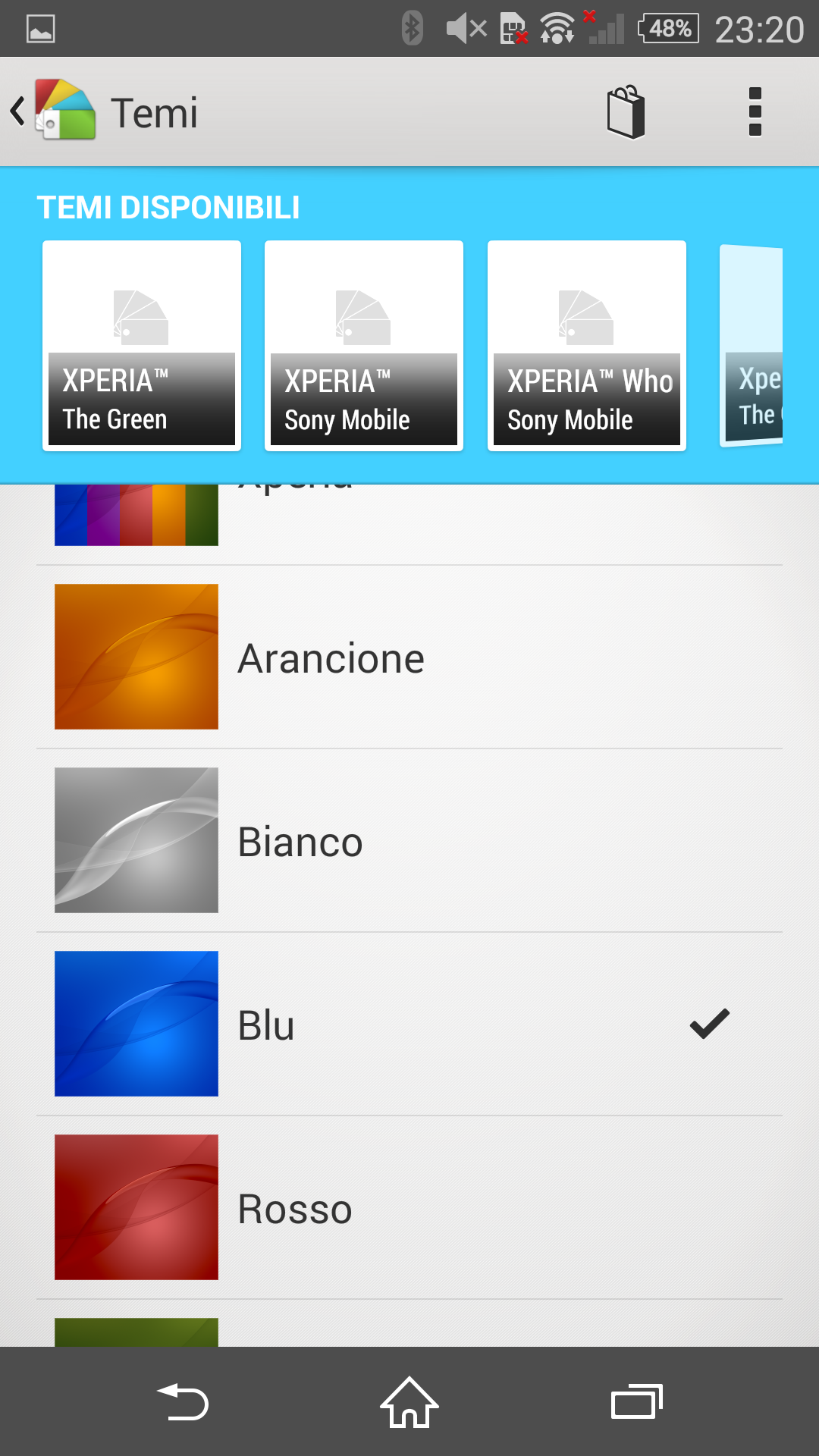Apply the Rosso theme
The image size is (819, 1456).
(x=409, y=1208)
